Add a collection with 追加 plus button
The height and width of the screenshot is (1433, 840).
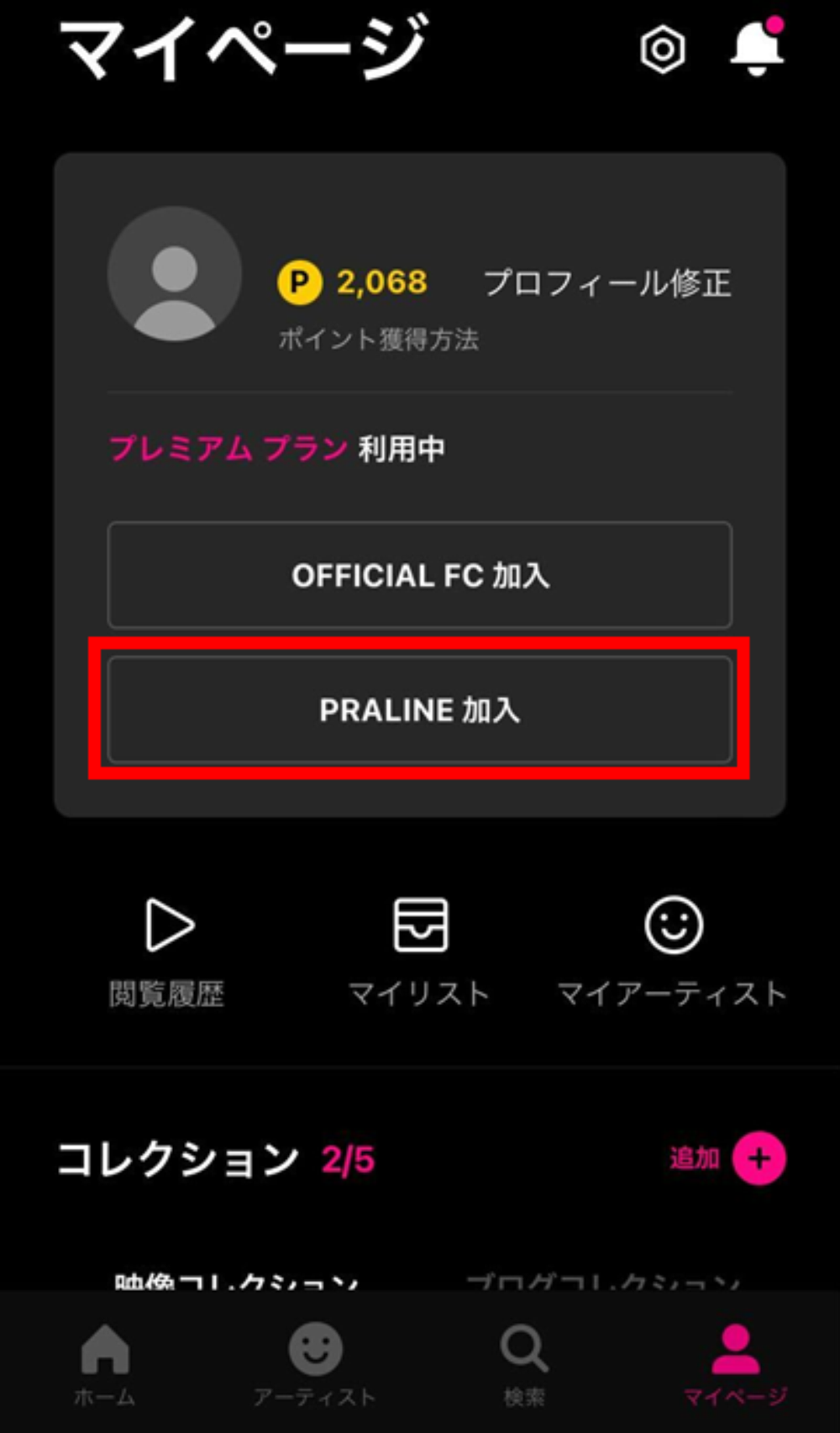pyautogui.click(x=758, y=1158)
